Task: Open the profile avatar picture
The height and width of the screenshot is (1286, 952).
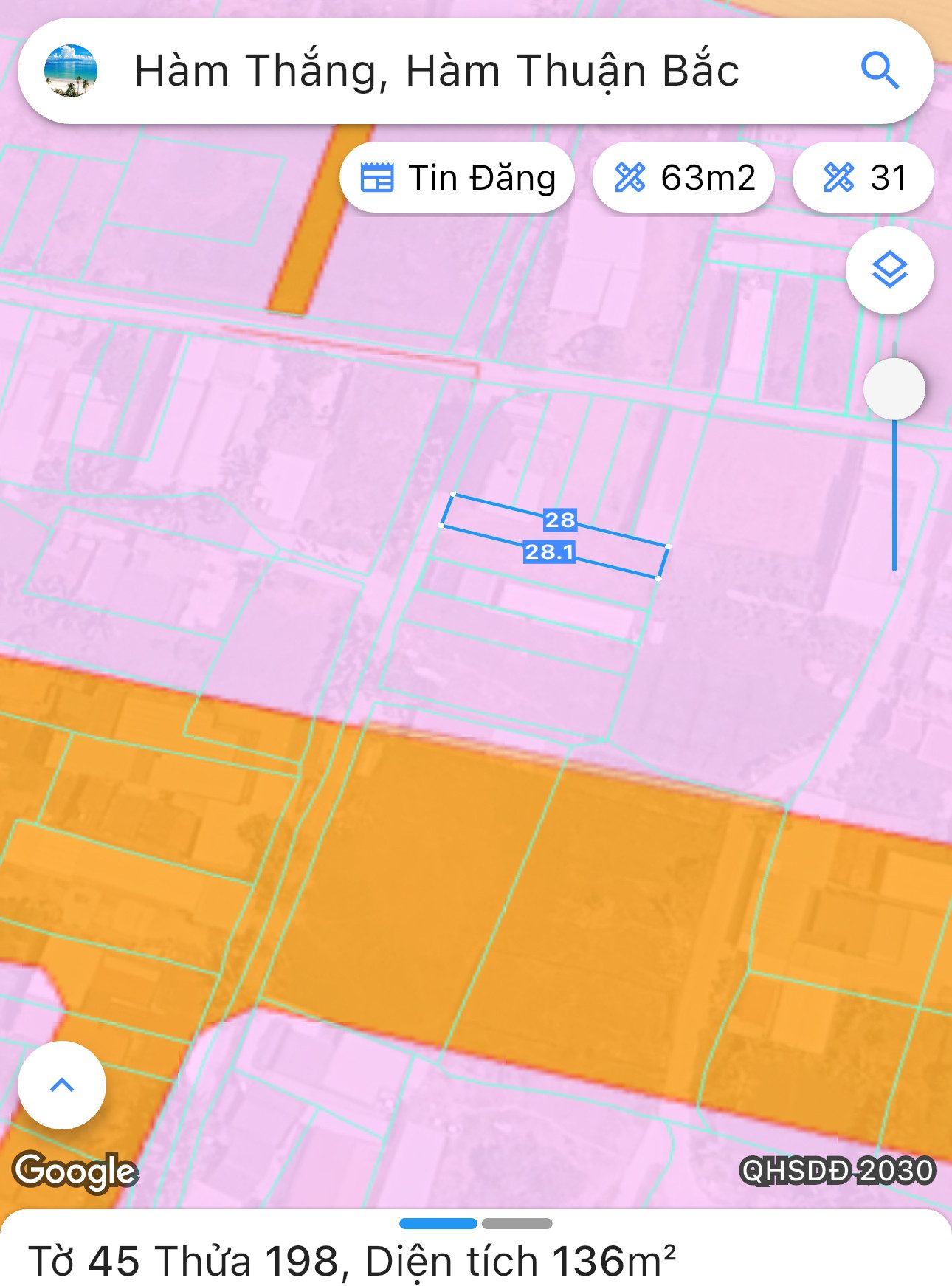Action: pyautogui.click(x=71, y=71)
